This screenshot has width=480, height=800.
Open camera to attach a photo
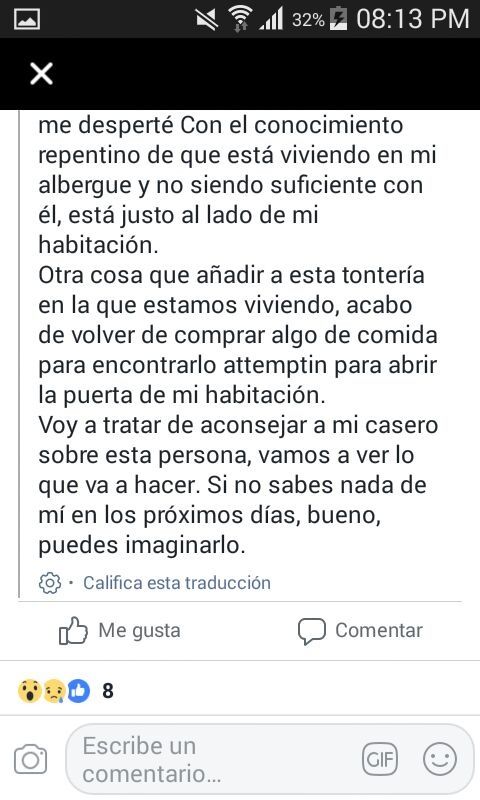click(31, 760)
